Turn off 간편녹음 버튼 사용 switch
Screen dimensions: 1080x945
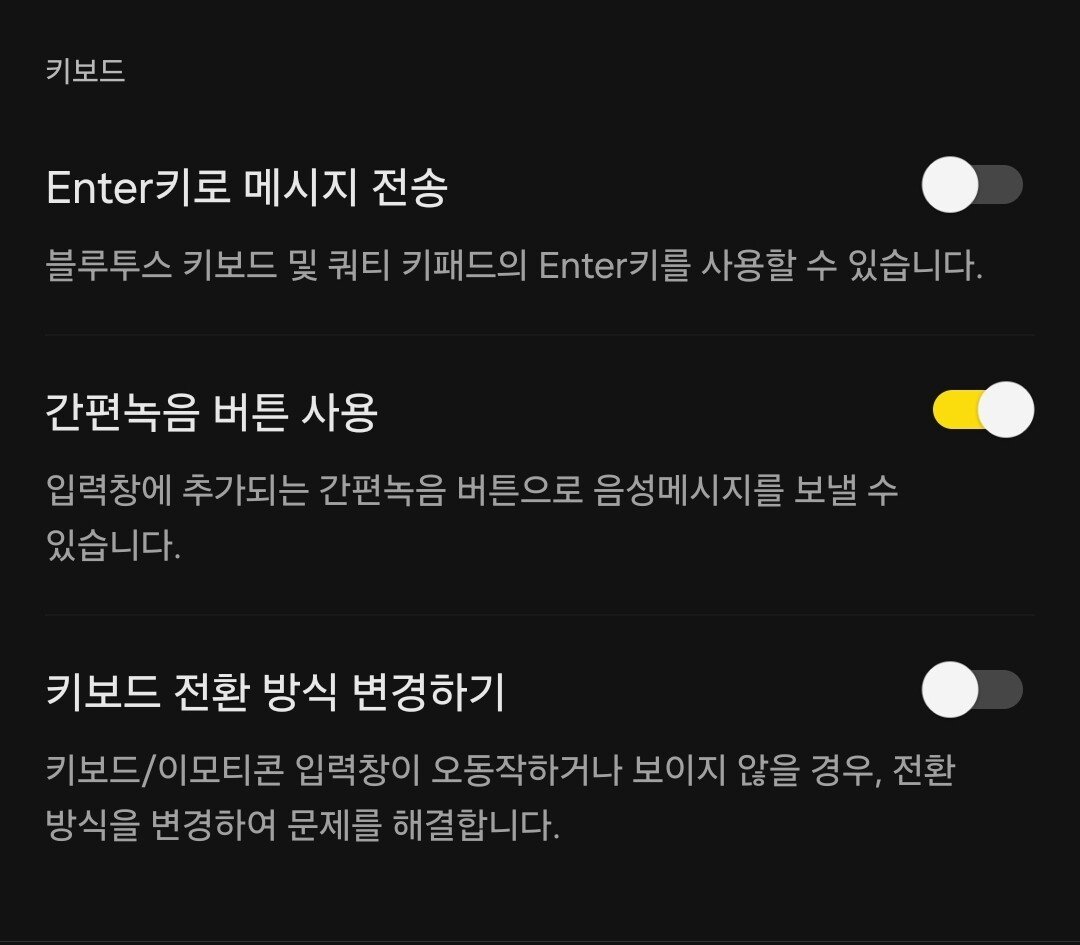(x=982, y=410)
